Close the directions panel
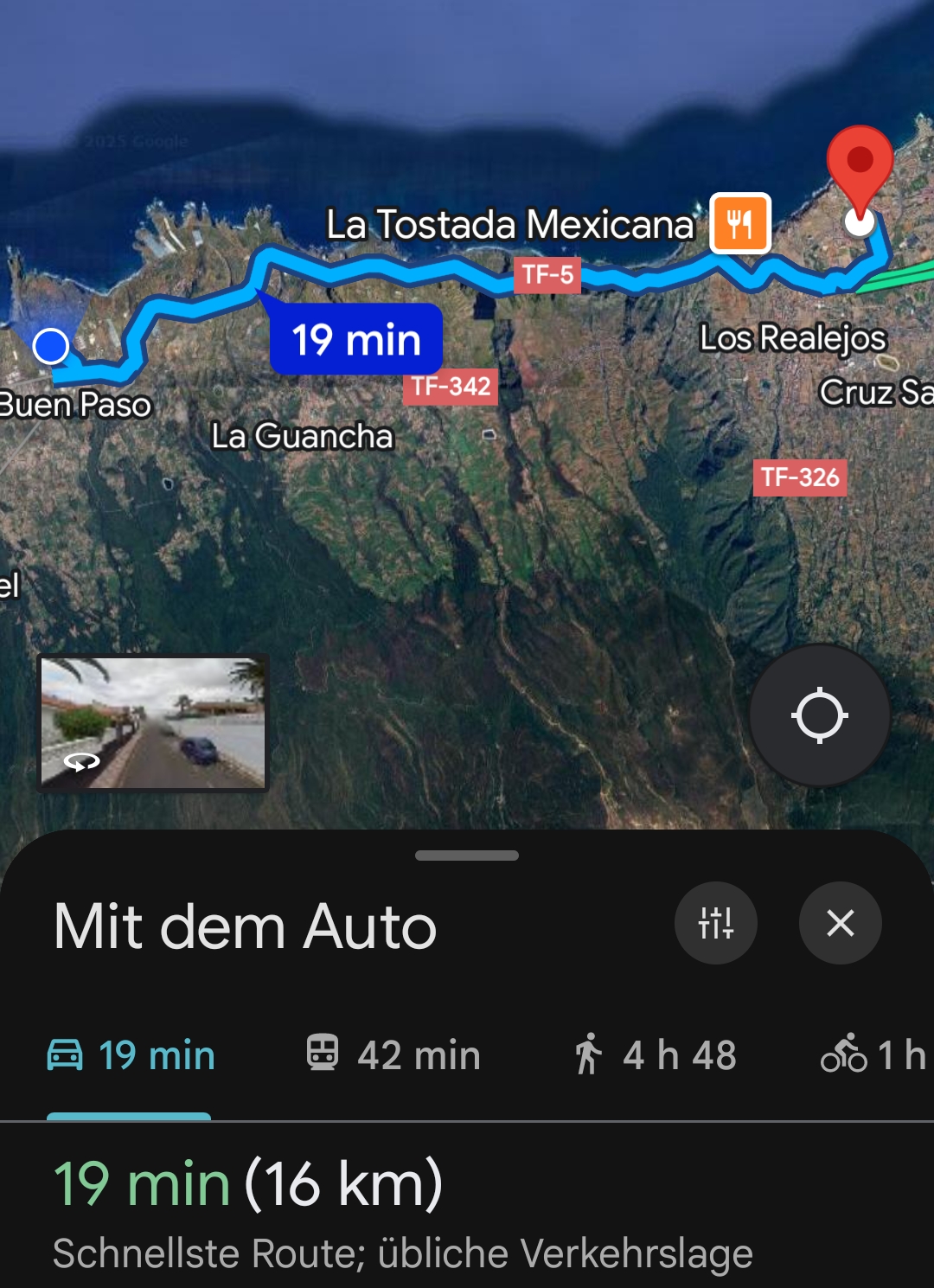This screenshot has width=934, height=1288. [x=840, y=923]
